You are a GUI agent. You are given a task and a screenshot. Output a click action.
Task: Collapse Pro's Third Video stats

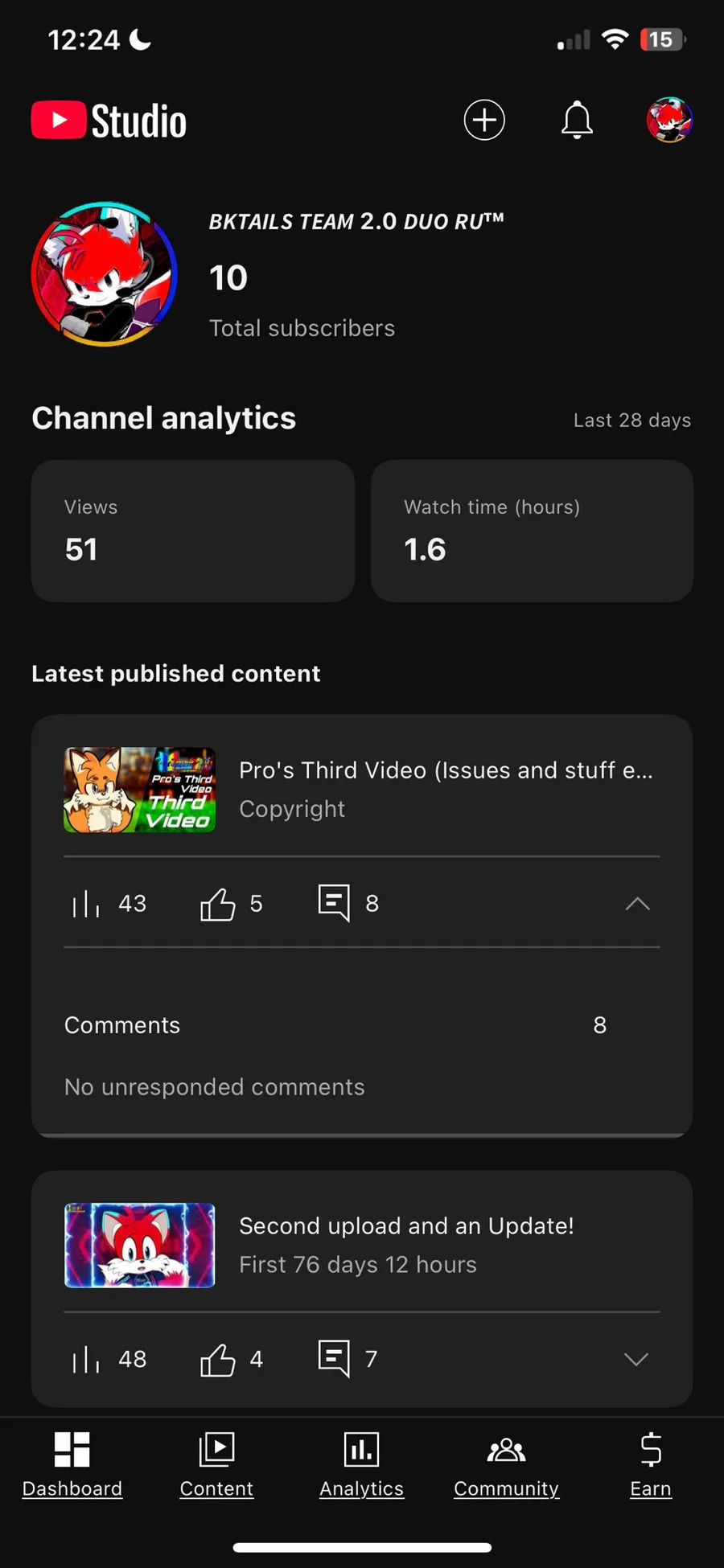tap(637, 904)
